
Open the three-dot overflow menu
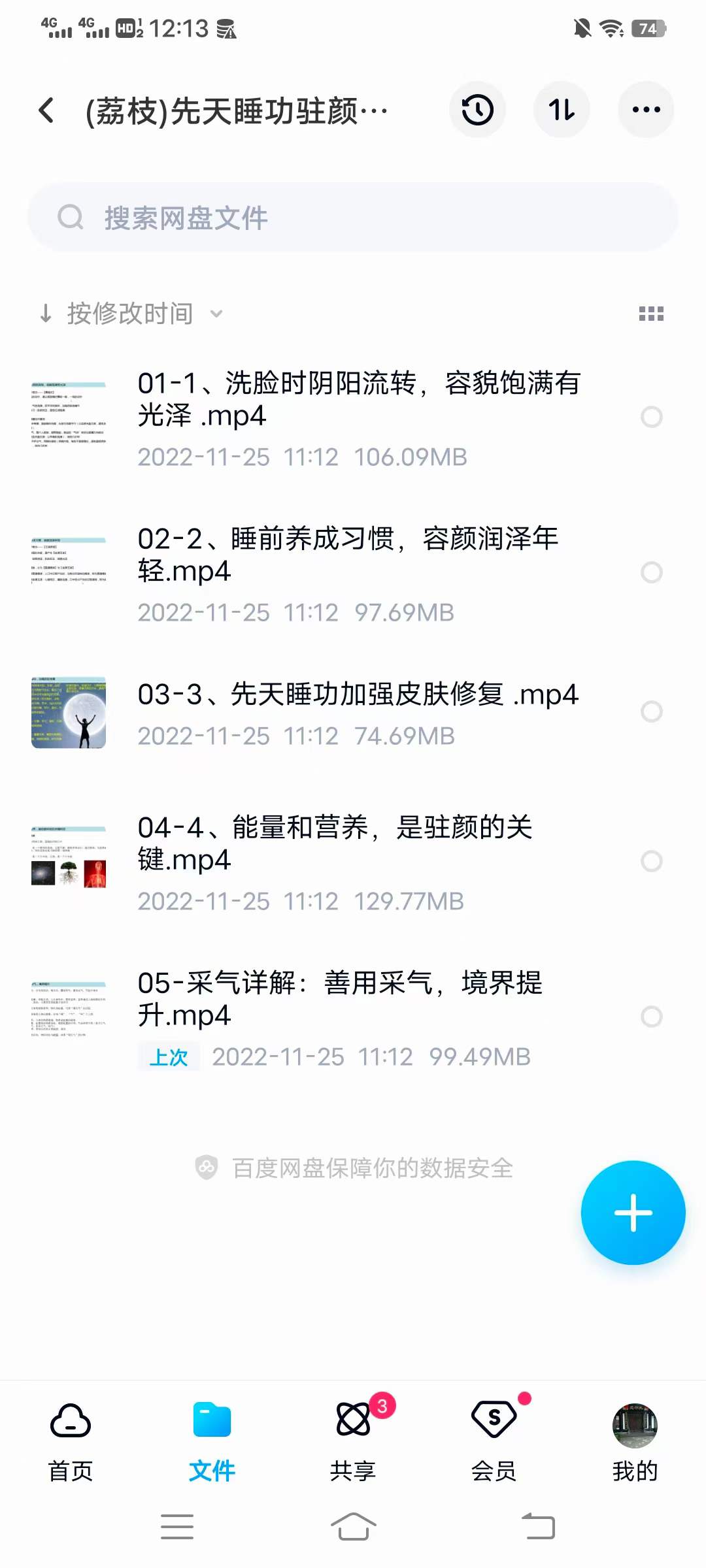(646, 110)
